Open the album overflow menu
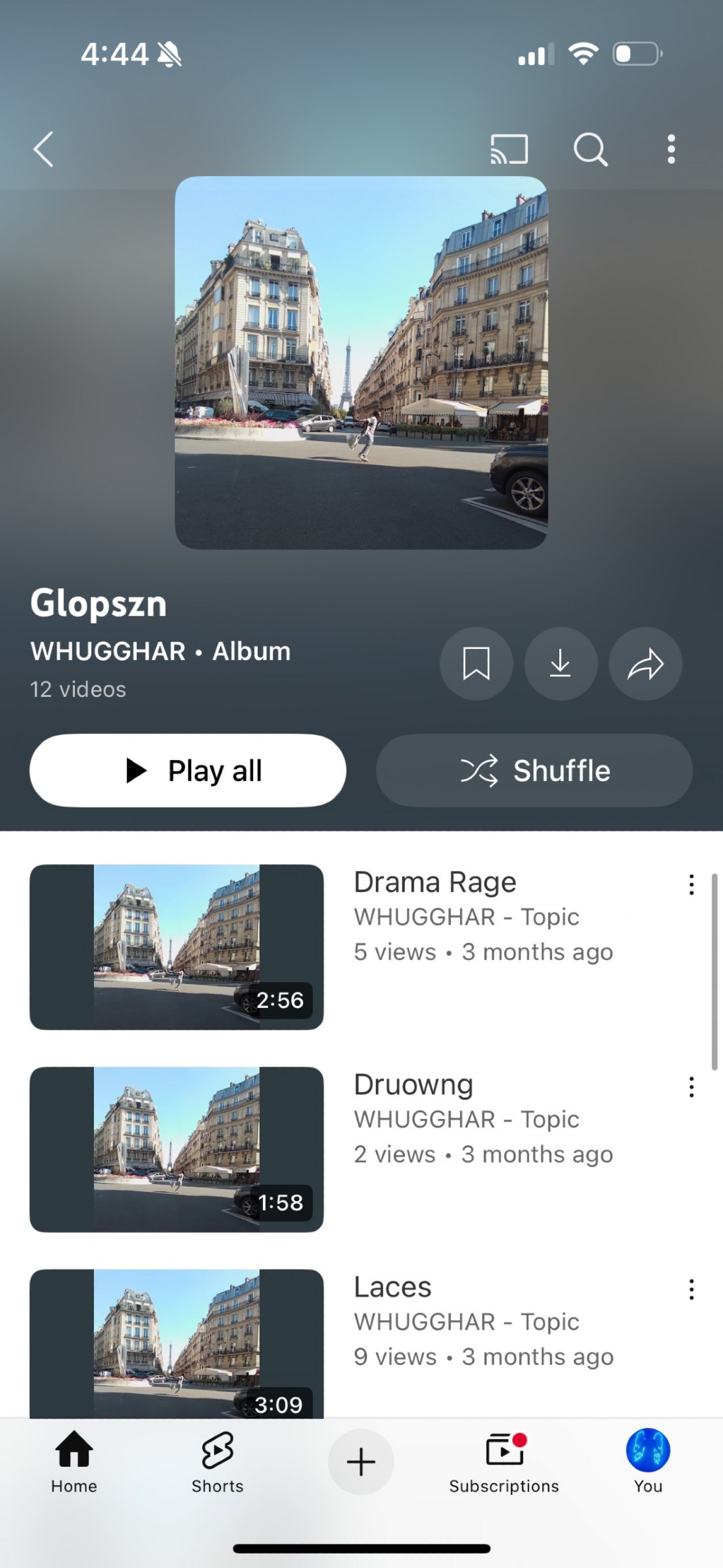The height and width of the screenshot is (1568, 723). pyautogui.click(x=671, y=149)
